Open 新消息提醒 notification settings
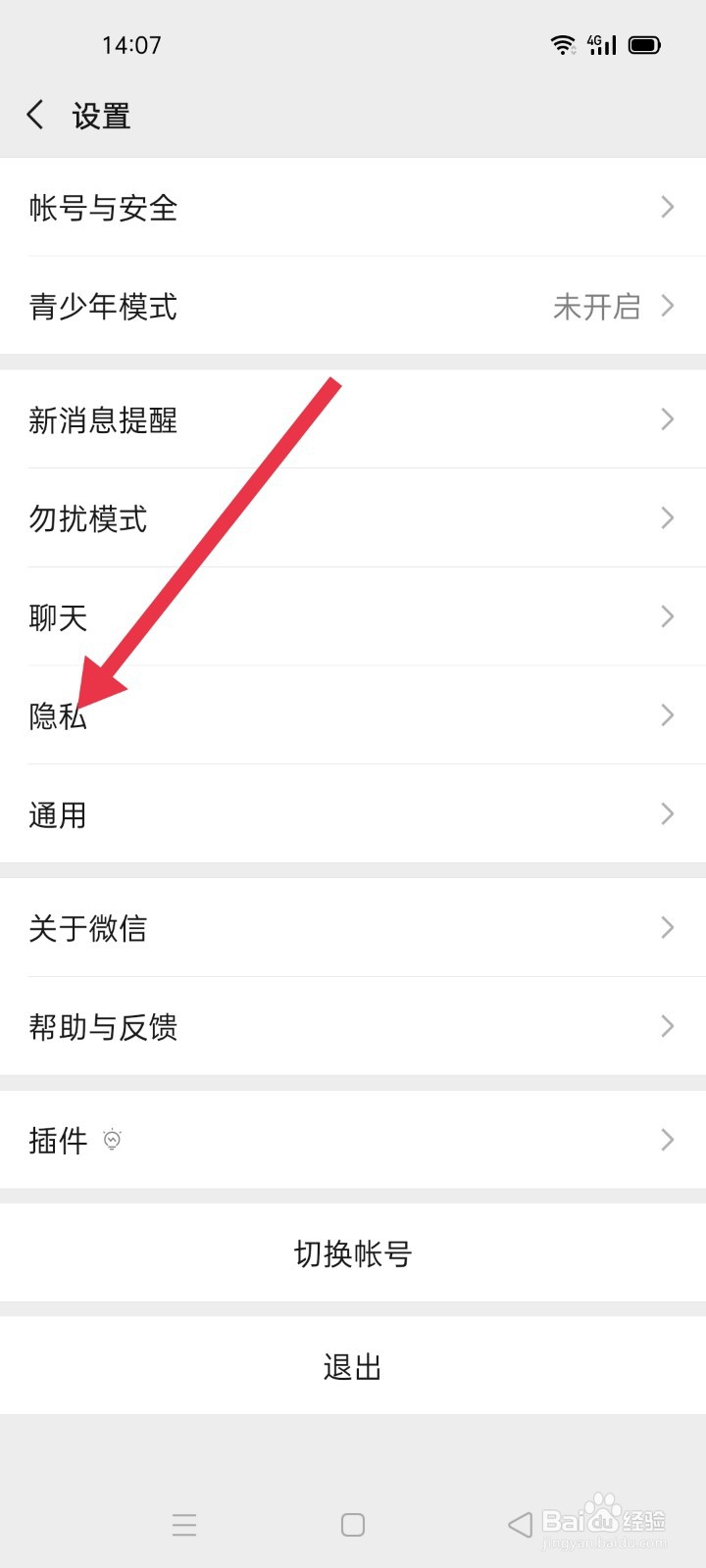 353,419
